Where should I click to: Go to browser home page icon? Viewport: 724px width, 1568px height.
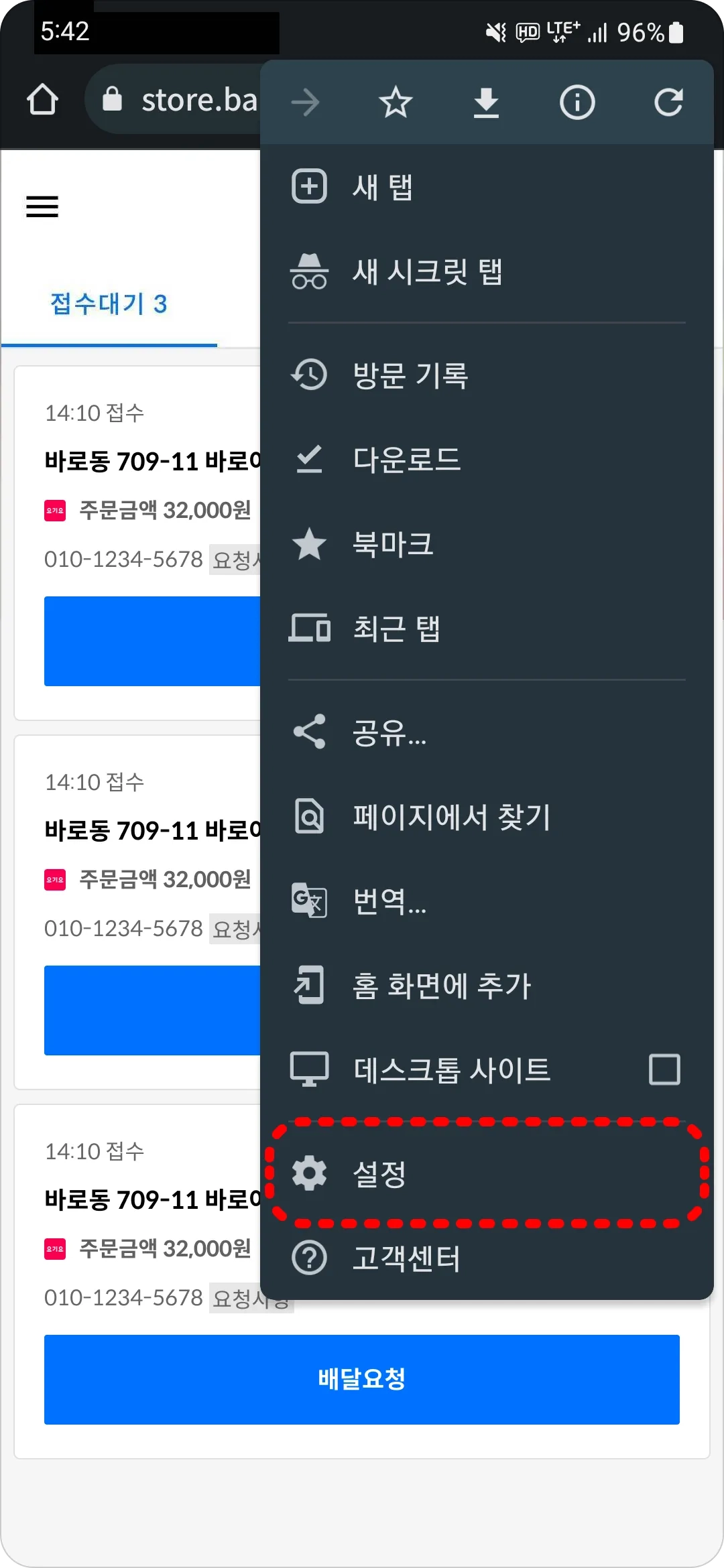(x=42, y=100)
